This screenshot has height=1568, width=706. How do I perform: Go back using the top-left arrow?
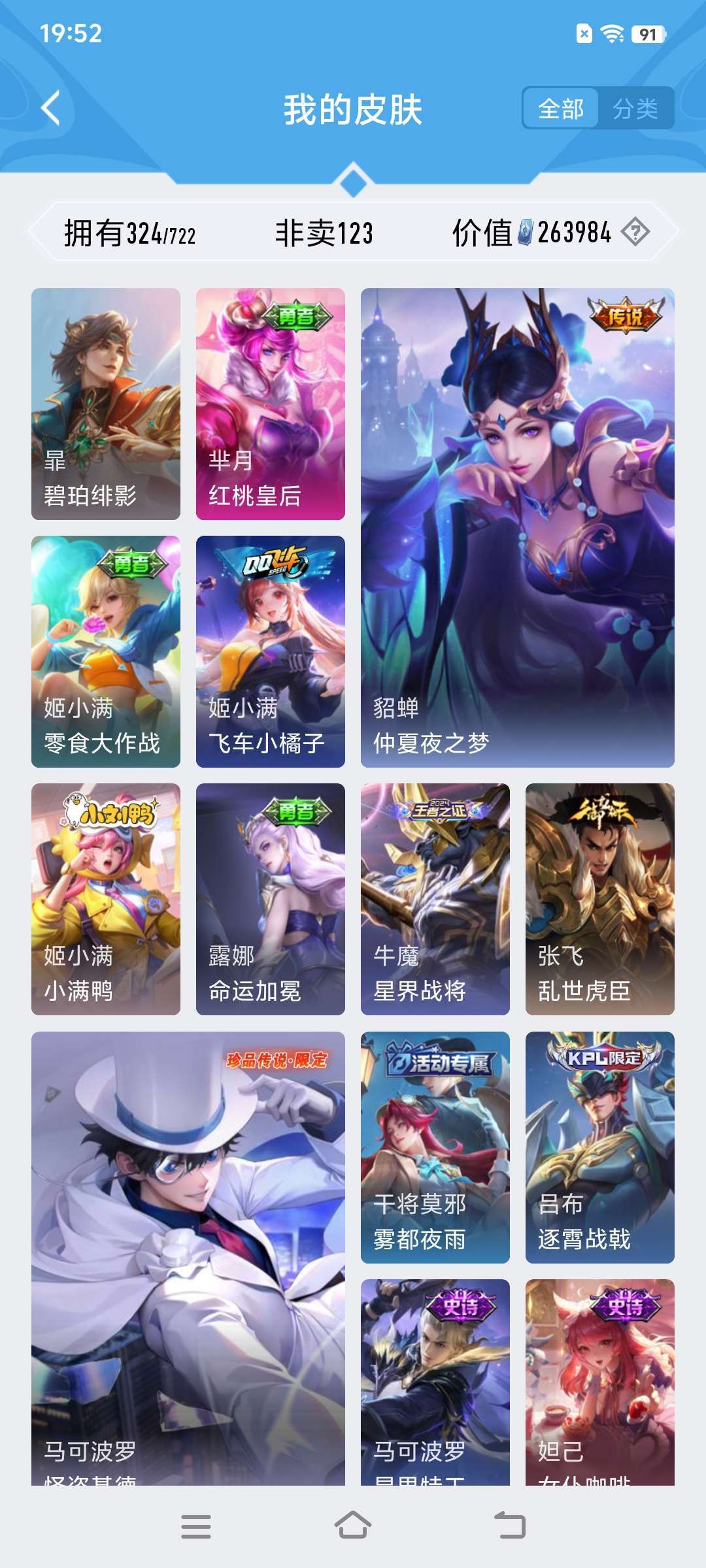51,108
